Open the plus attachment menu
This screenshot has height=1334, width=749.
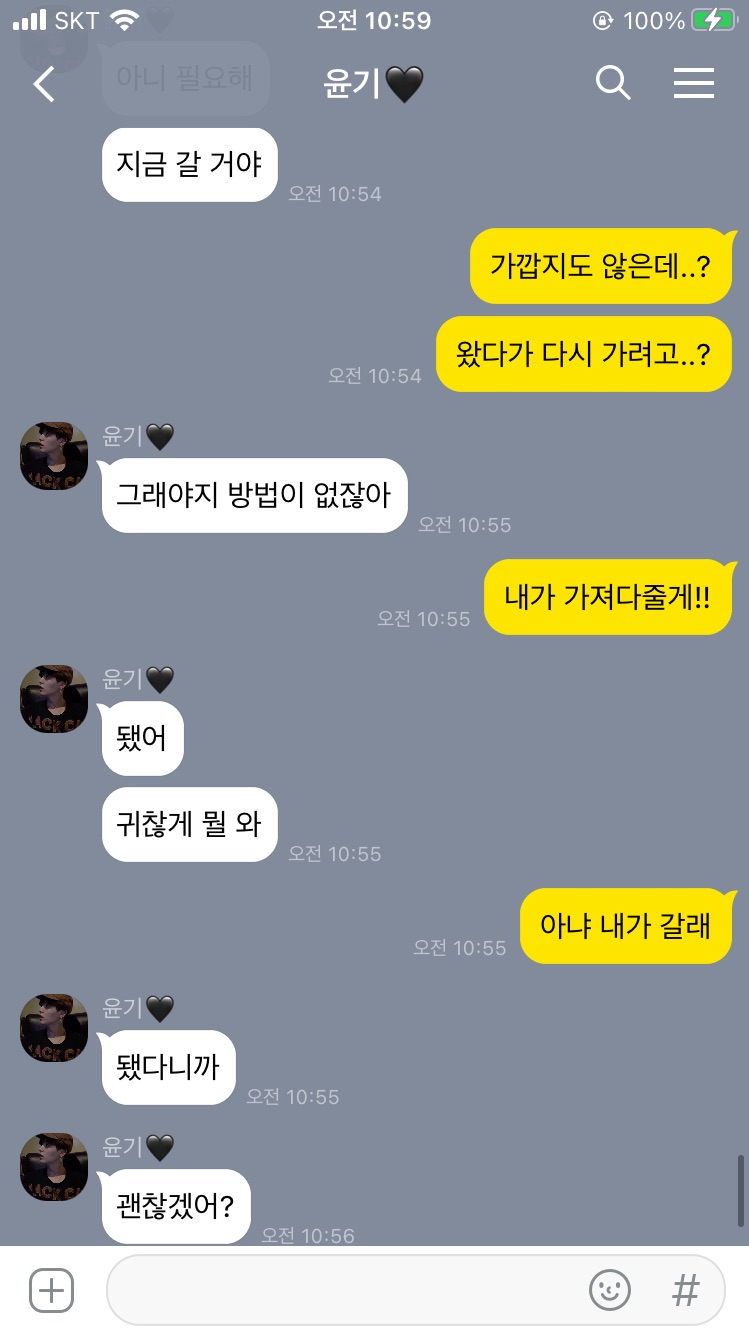[x=52, y=1291]
